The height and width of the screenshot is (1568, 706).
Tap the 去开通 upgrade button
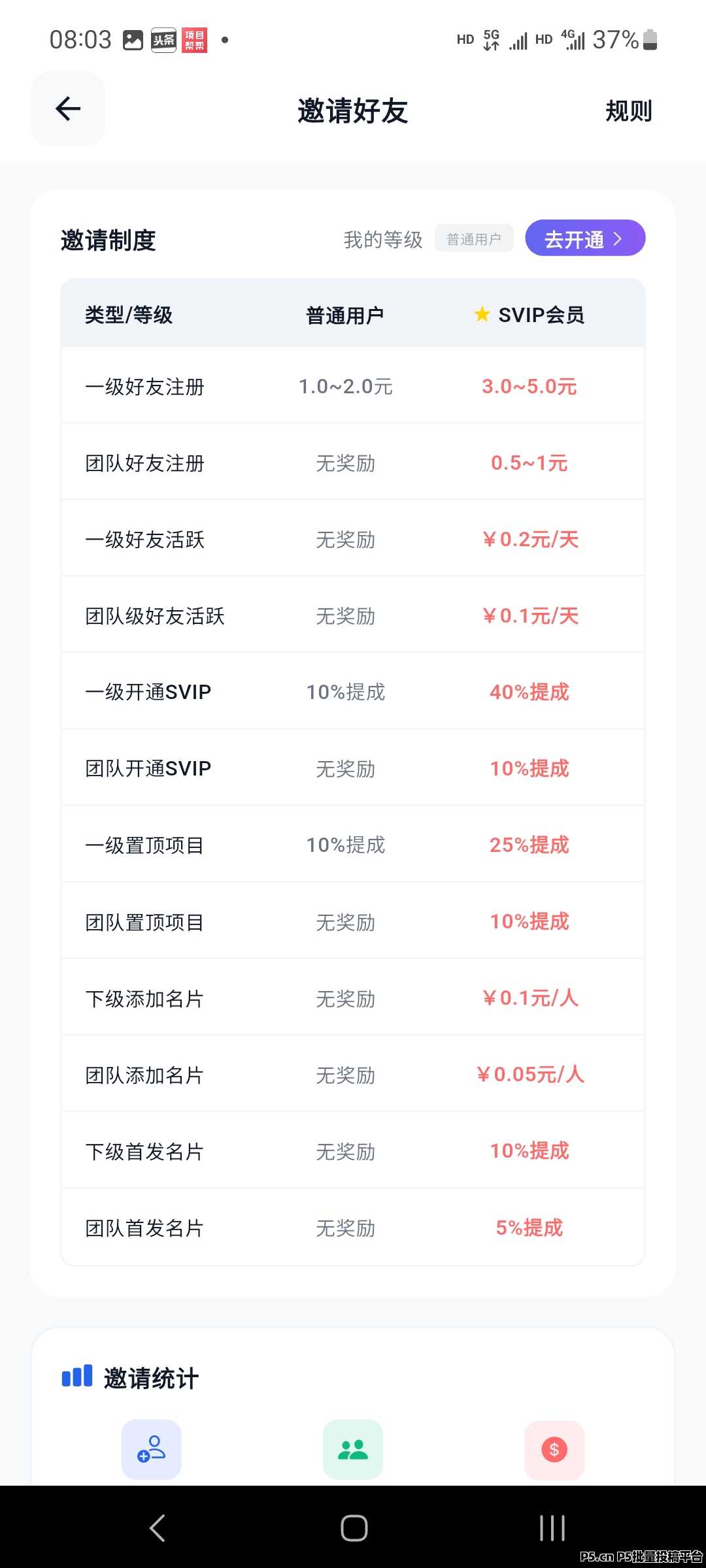click(x=584, y=238)
